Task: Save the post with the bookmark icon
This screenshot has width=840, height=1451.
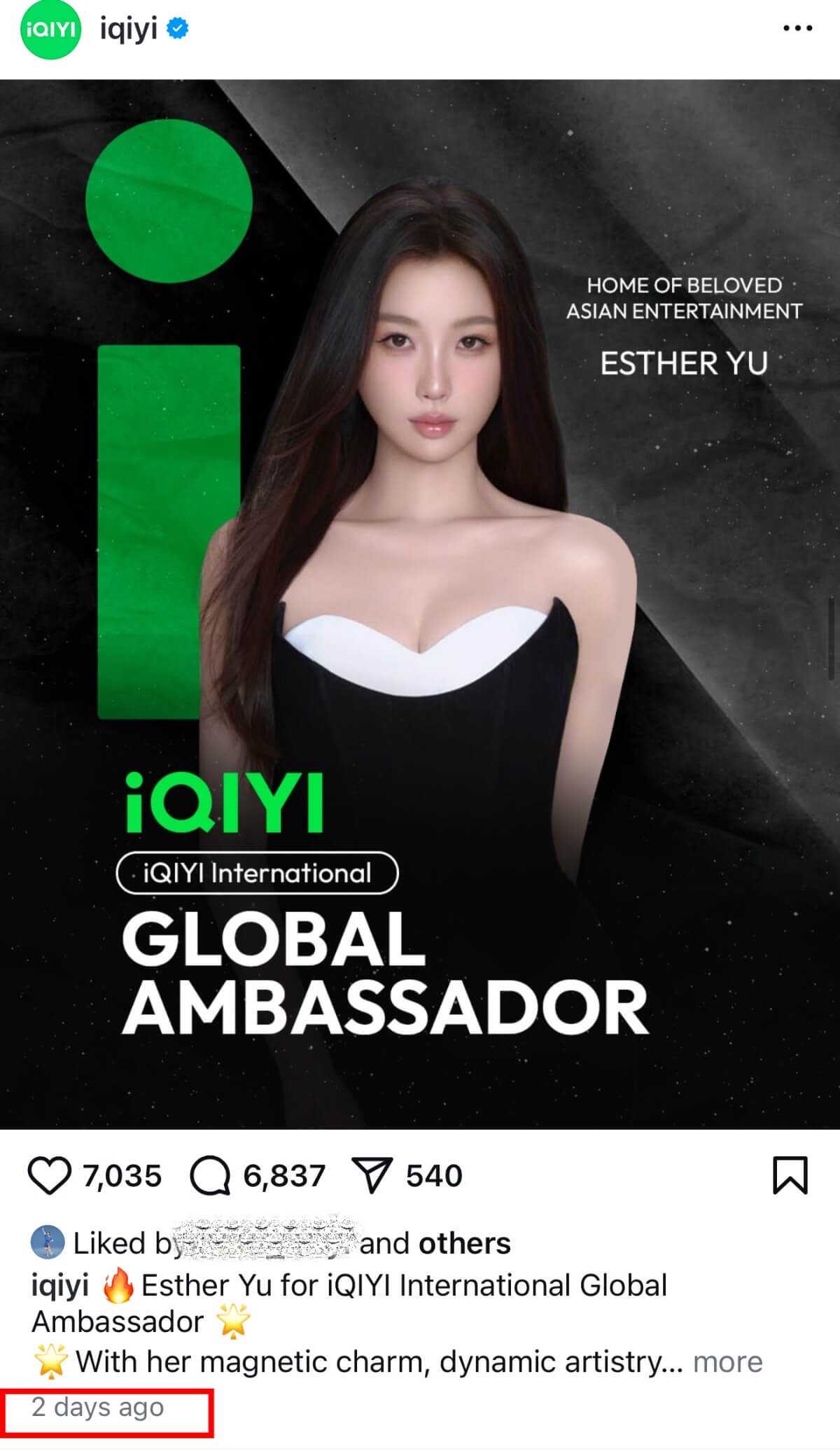Action: (x=790, y=1175)
